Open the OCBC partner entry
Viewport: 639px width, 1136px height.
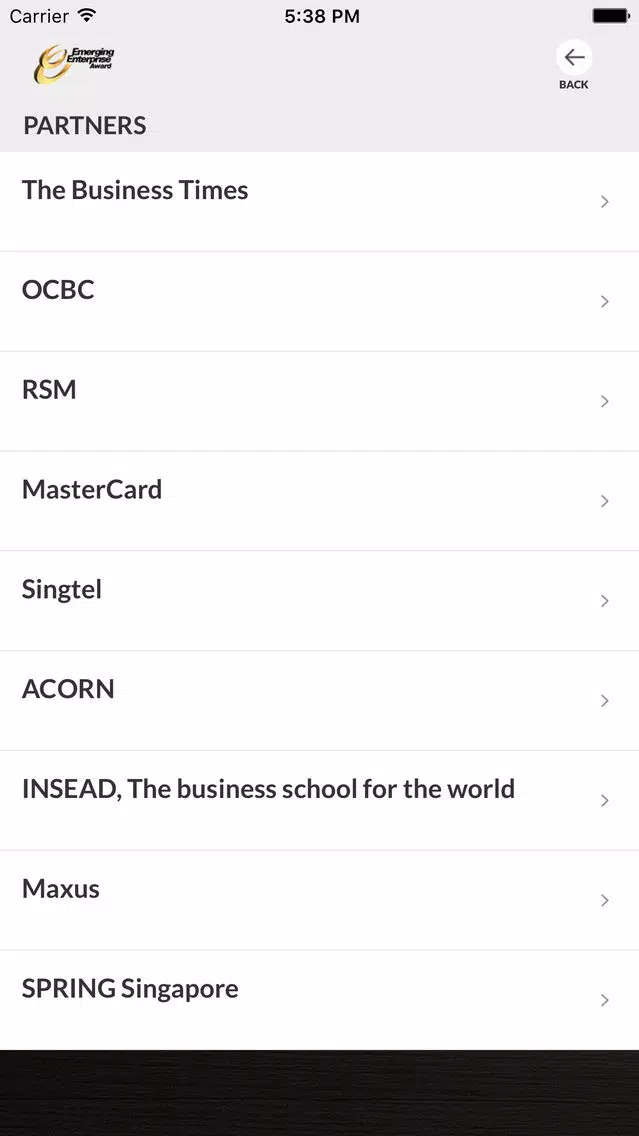coord(320,301)
